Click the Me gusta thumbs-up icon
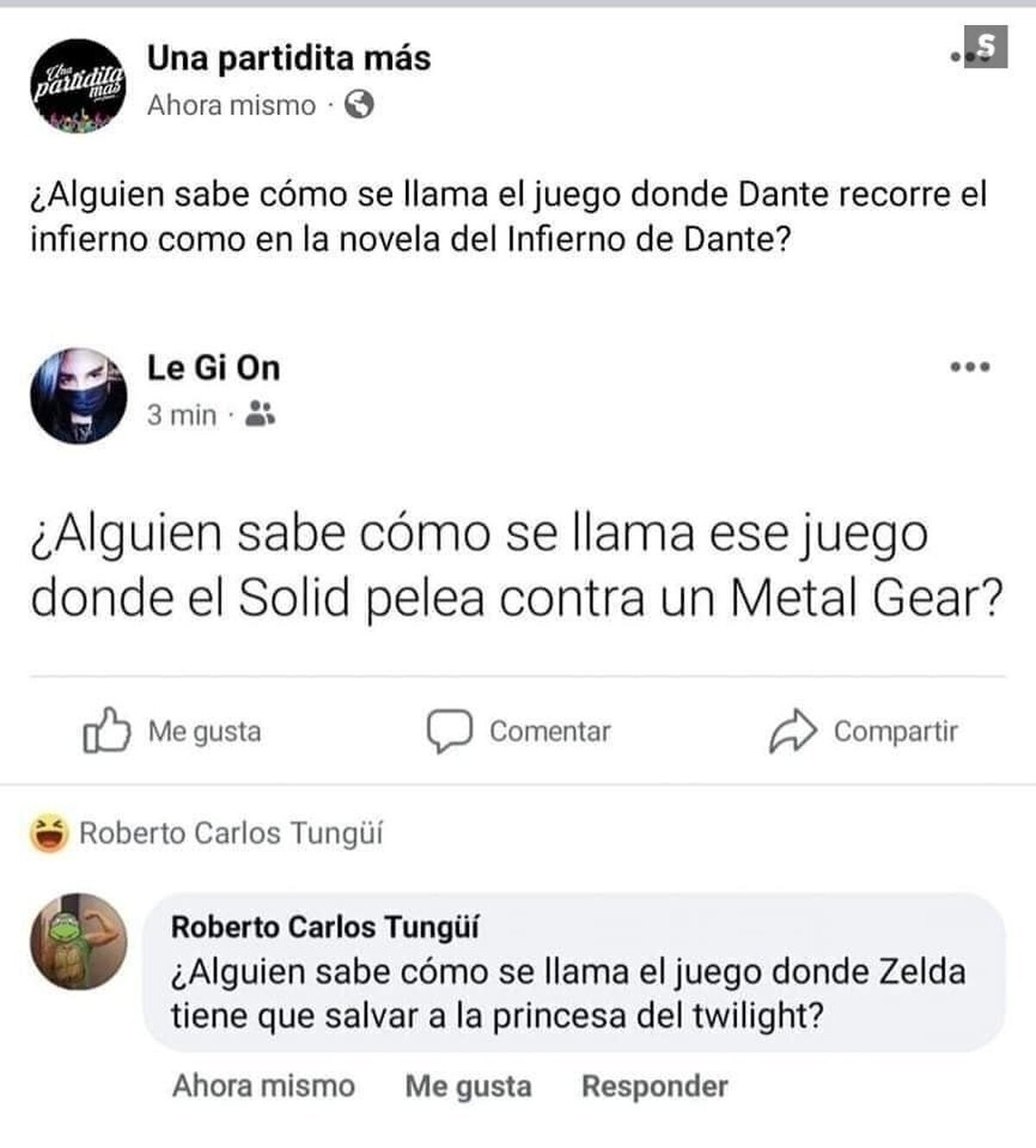The height and width of the screenshot is (1148, 1036). 105,732
